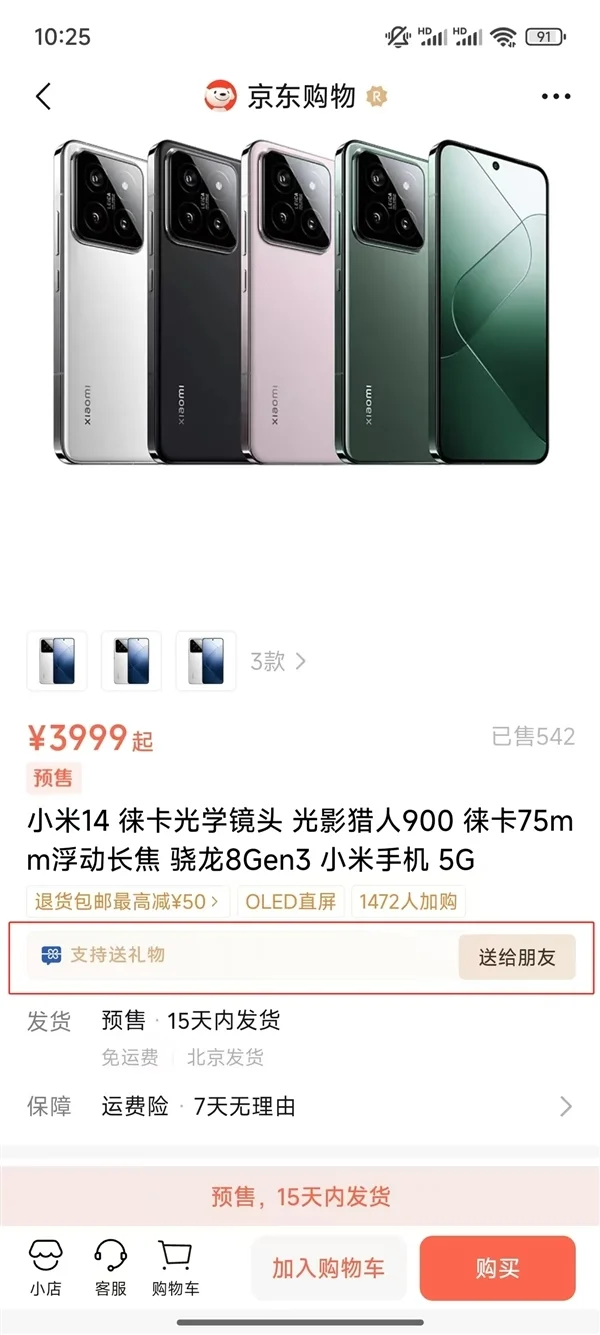Select the first color variant thumbnail
The height and width of the screenshot is (1335, 600).
(x=57, y=661)
